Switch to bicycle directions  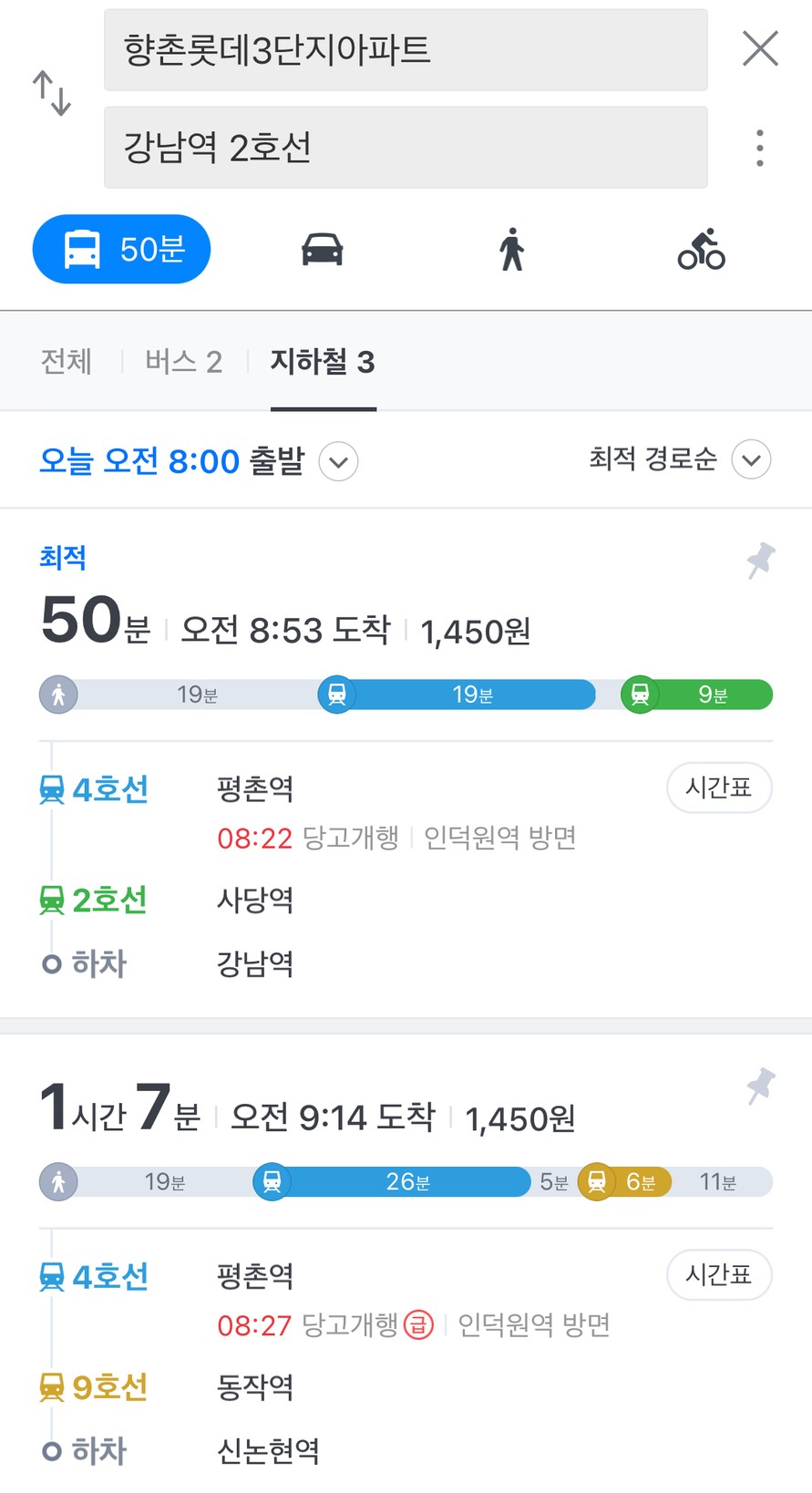[701, 249]
